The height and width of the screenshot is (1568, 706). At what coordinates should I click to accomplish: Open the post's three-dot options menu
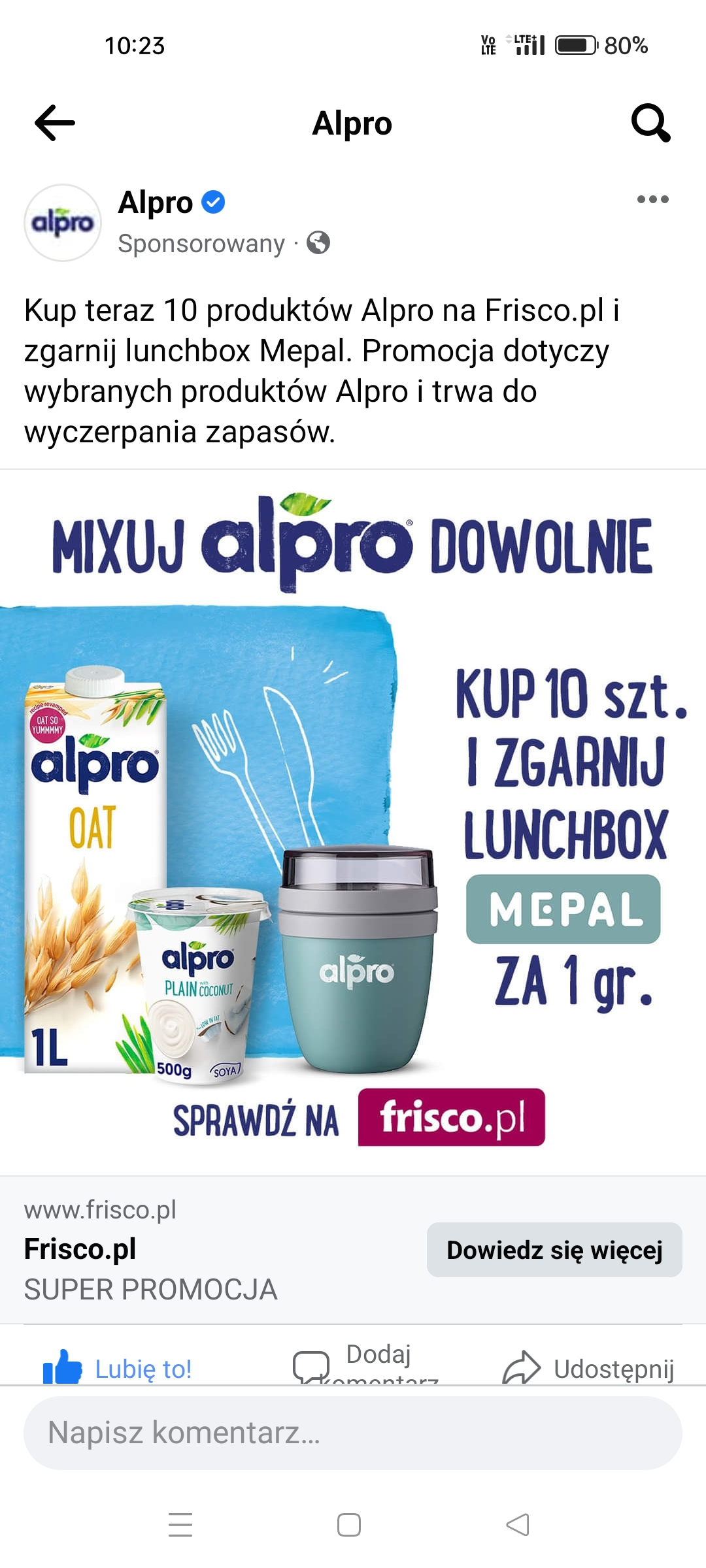pos(652,199)
